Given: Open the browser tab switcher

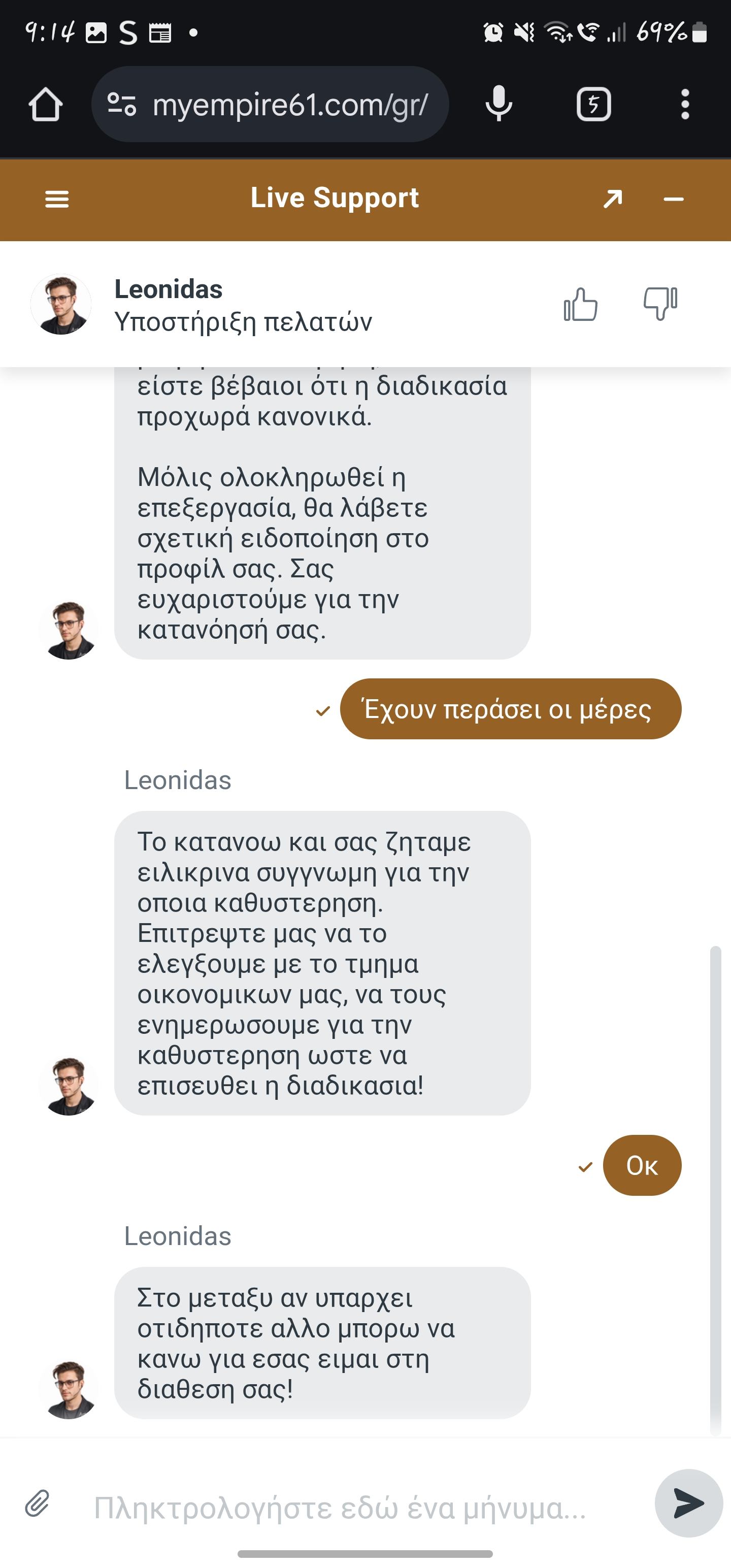Looking at the screenshot, I should [593, 104].
